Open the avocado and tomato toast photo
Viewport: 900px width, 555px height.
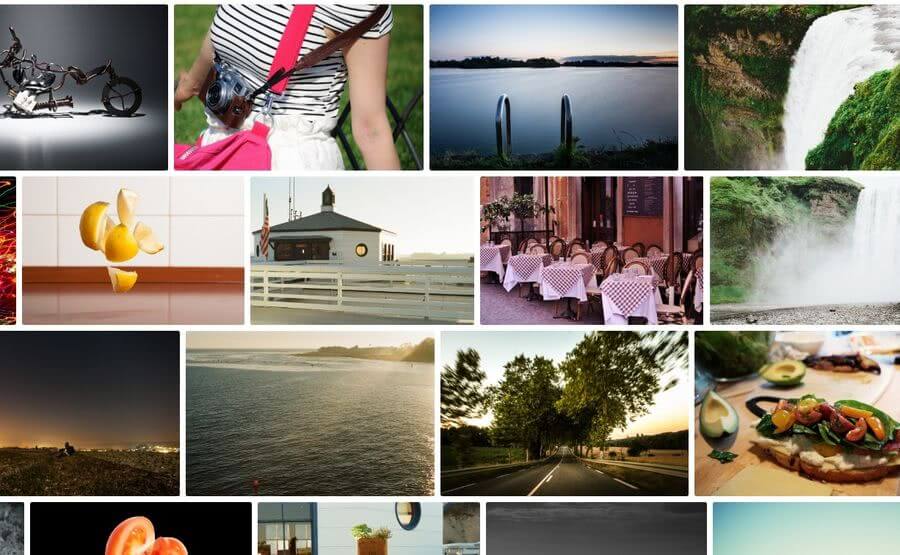pyautogui.click(x=797, y=413)
